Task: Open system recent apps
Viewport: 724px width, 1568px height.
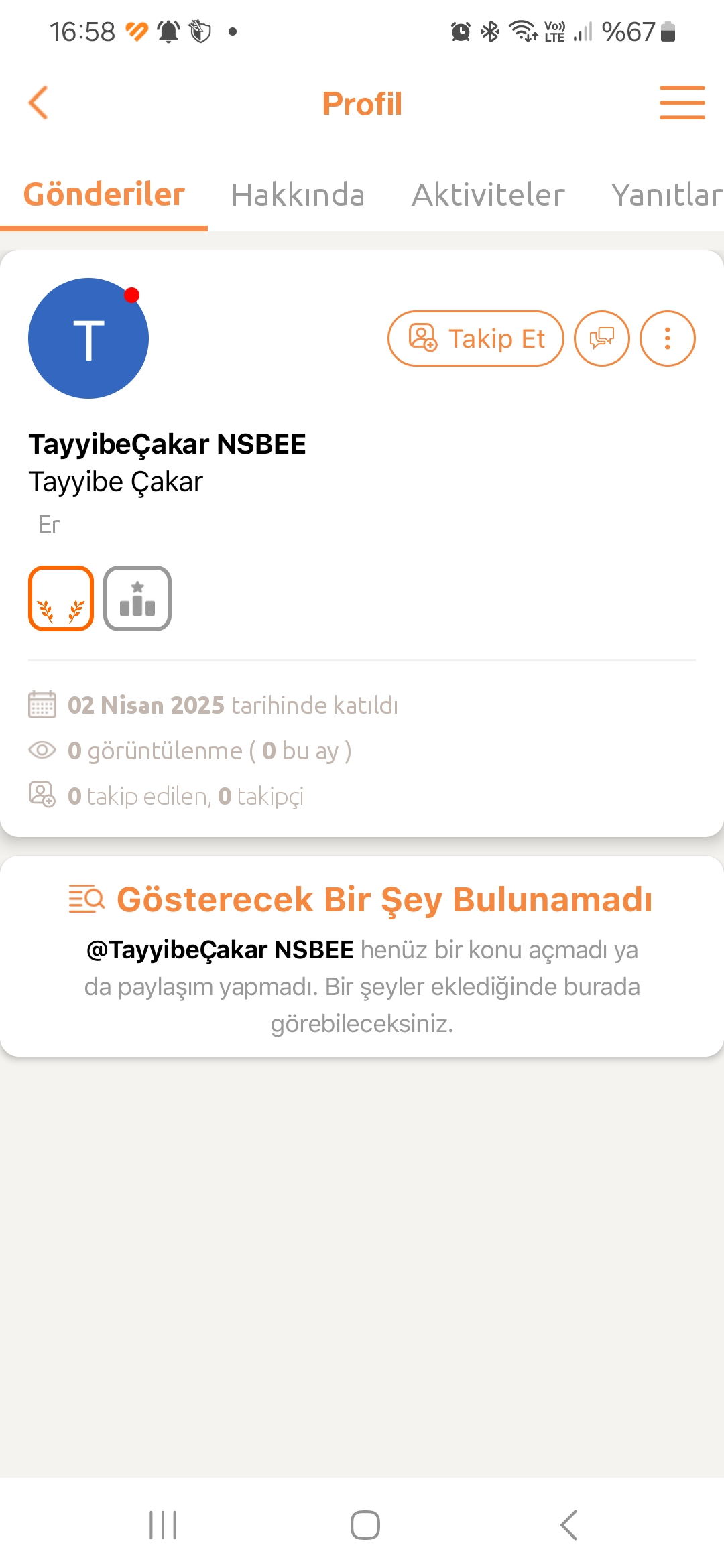Action: click(163, 1525)
